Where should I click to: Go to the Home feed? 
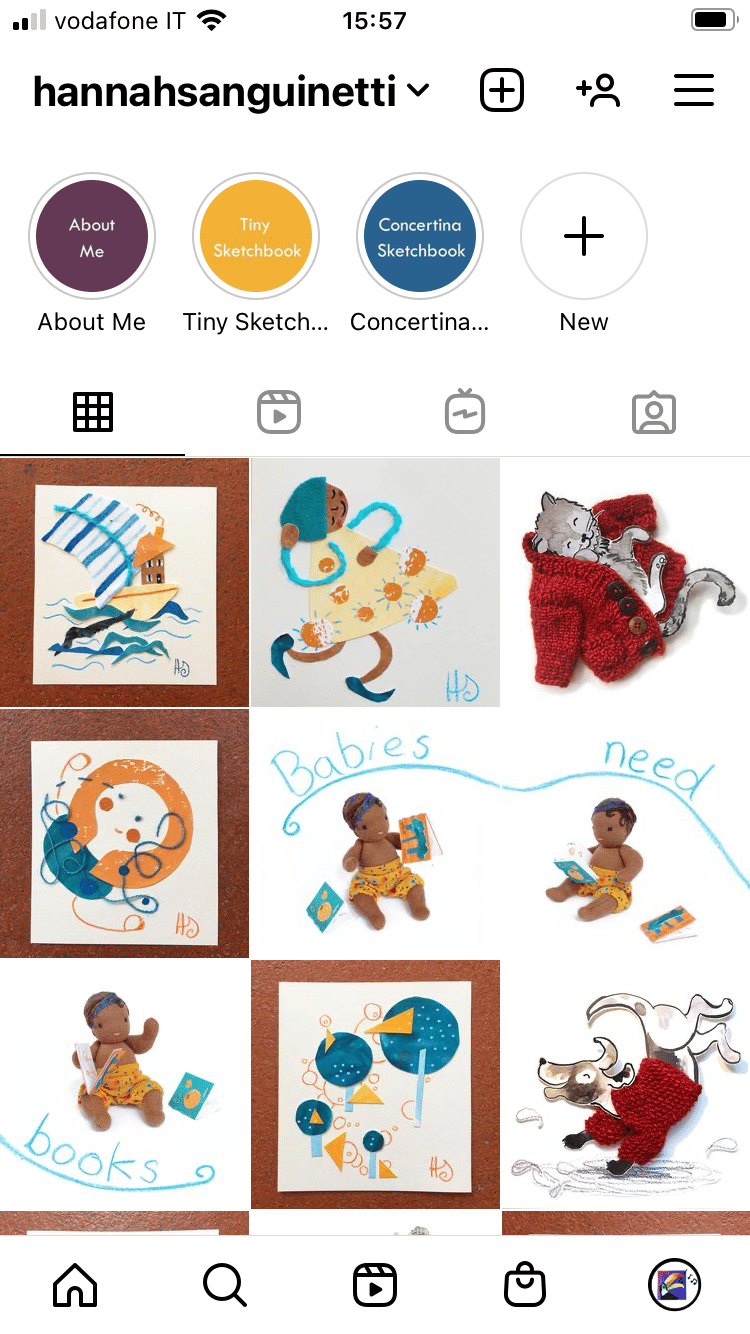coord(75,1285)
